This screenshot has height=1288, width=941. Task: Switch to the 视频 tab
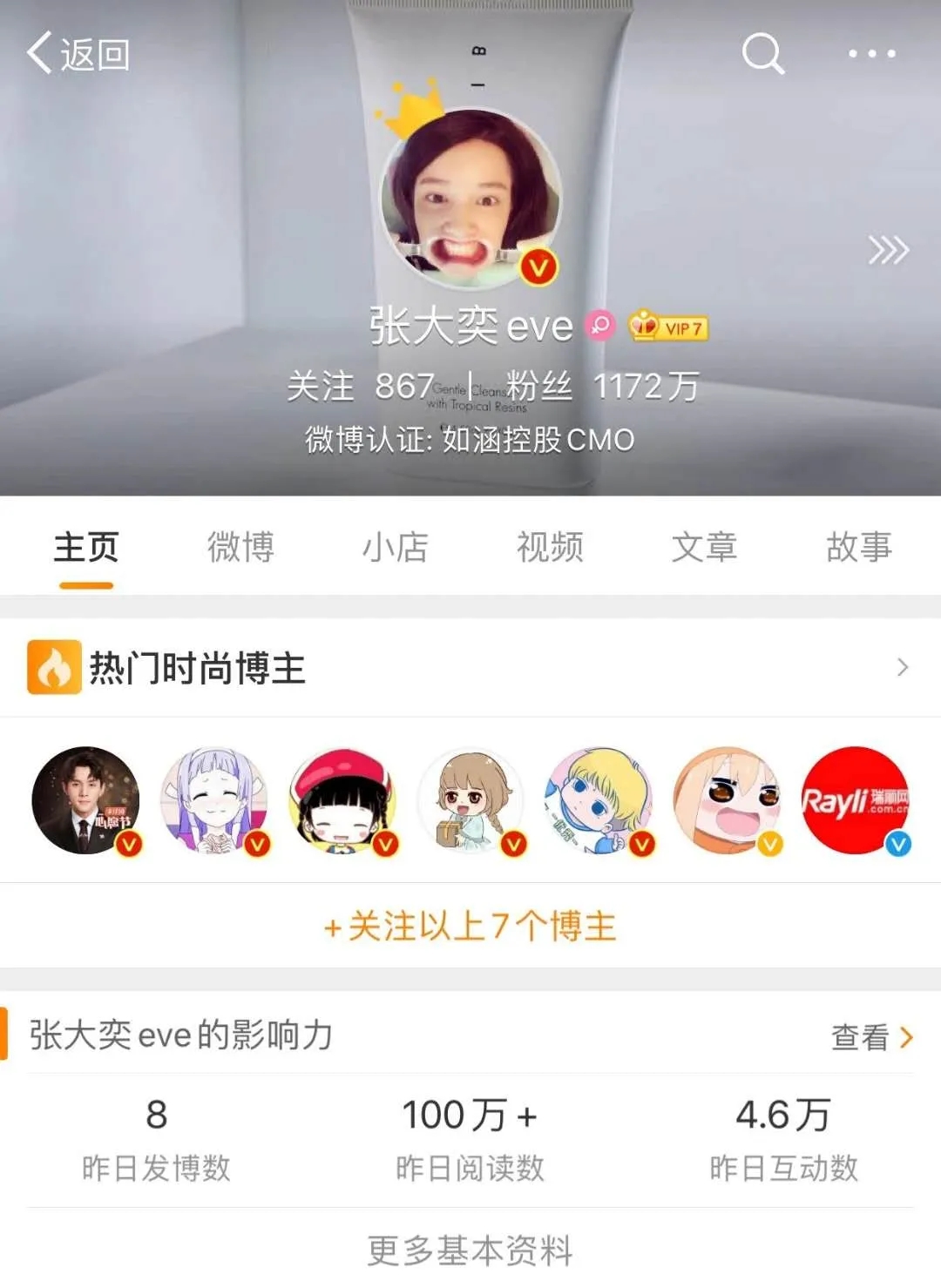click(550, 547)
